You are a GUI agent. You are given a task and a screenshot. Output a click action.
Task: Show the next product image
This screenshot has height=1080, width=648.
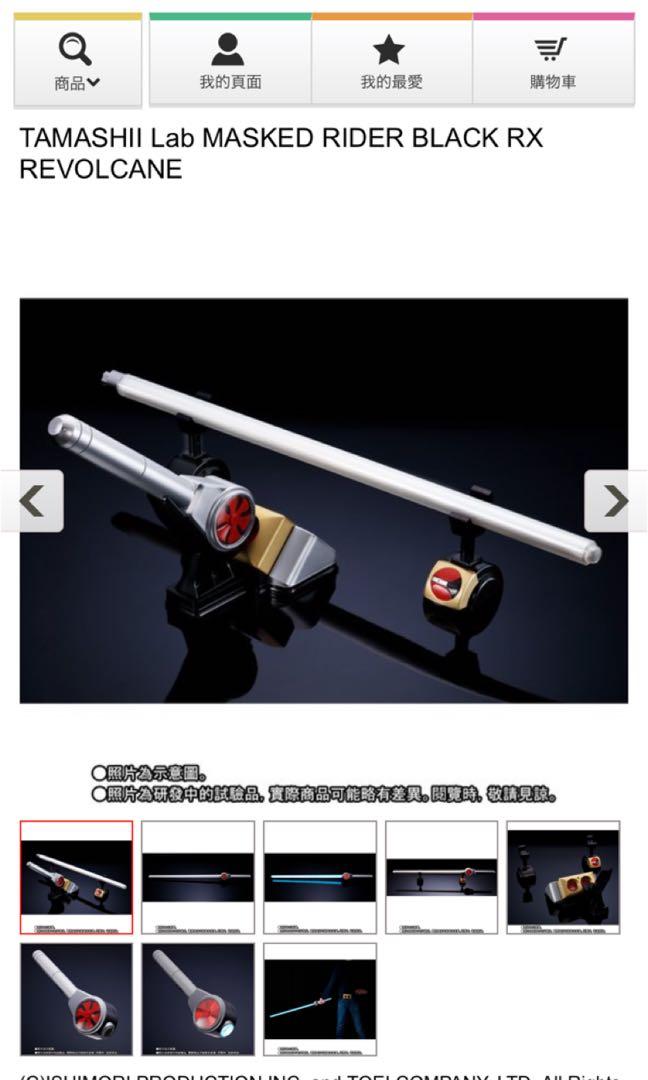click(x=613, y=501)
